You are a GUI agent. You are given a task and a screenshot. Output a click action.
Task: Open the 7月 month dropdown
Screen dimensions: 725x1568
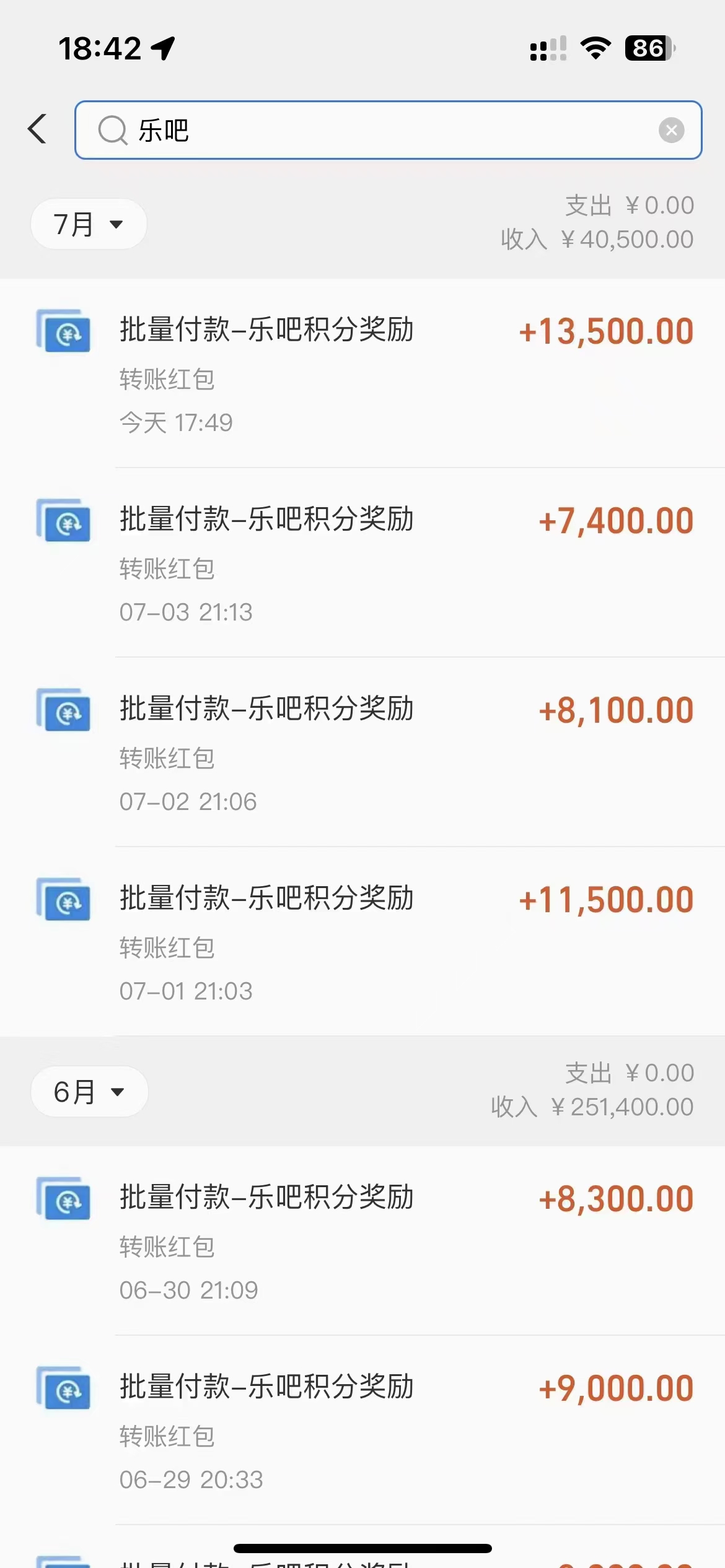(x=89, y=224)
